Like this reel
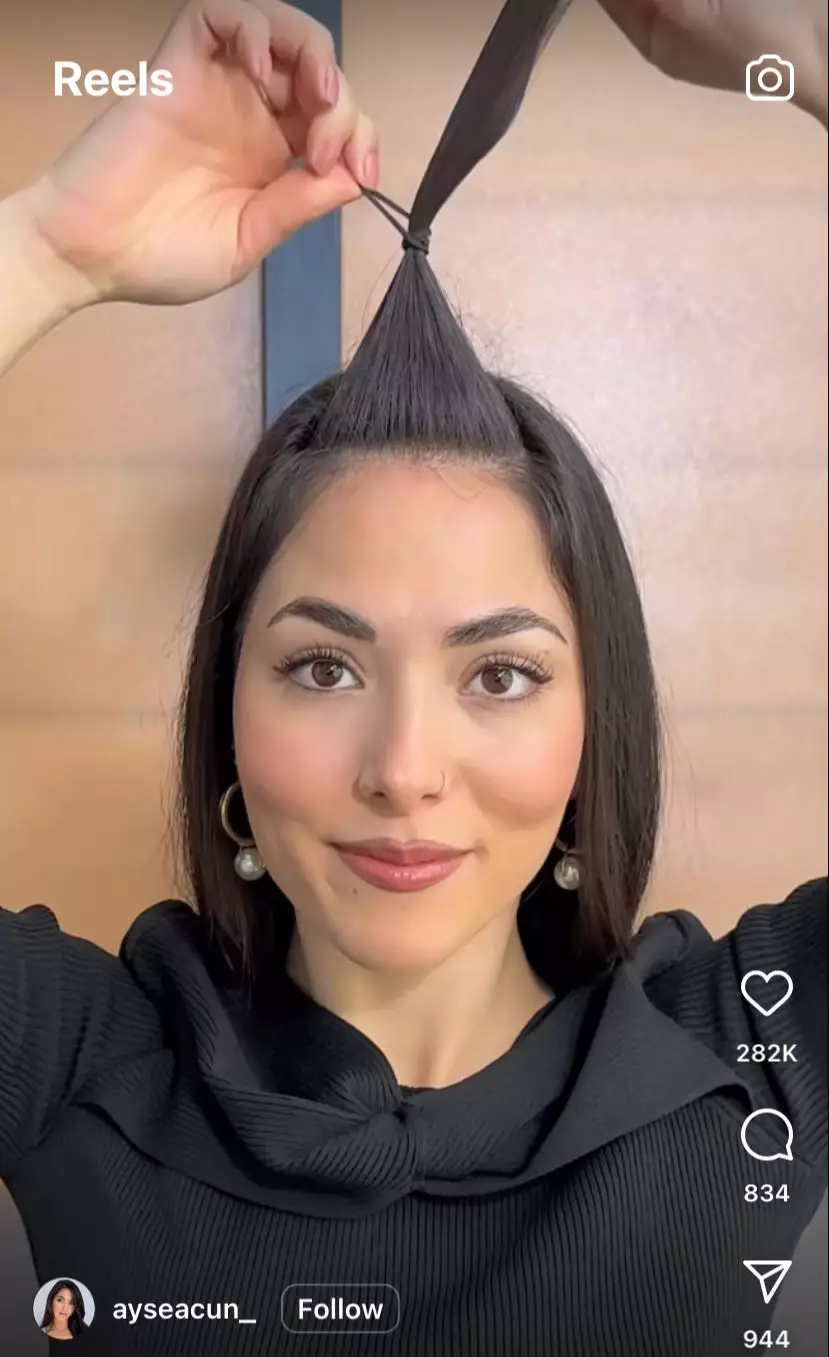The image size is (829, 1357). (x=766, y=993)
